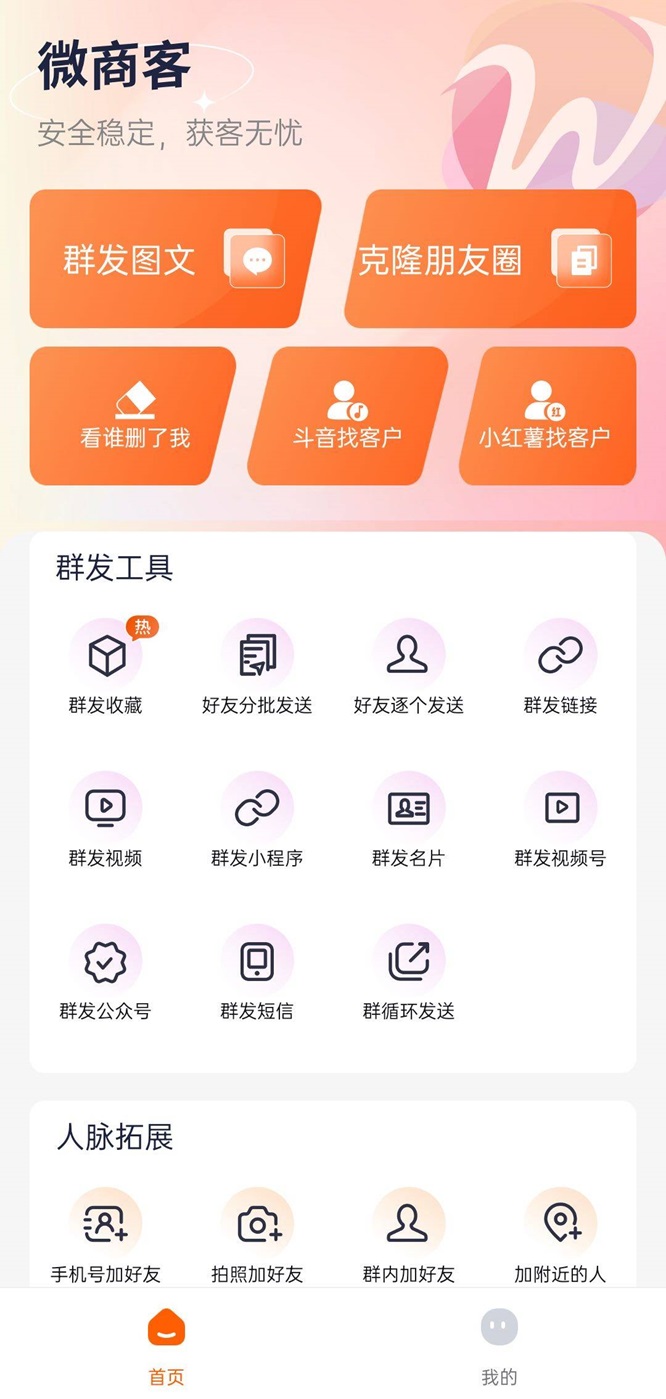The height and width of the screenshot is (1399, 666).
Task: Tap the 群发链接 item
Action: [x=560, y=668]
